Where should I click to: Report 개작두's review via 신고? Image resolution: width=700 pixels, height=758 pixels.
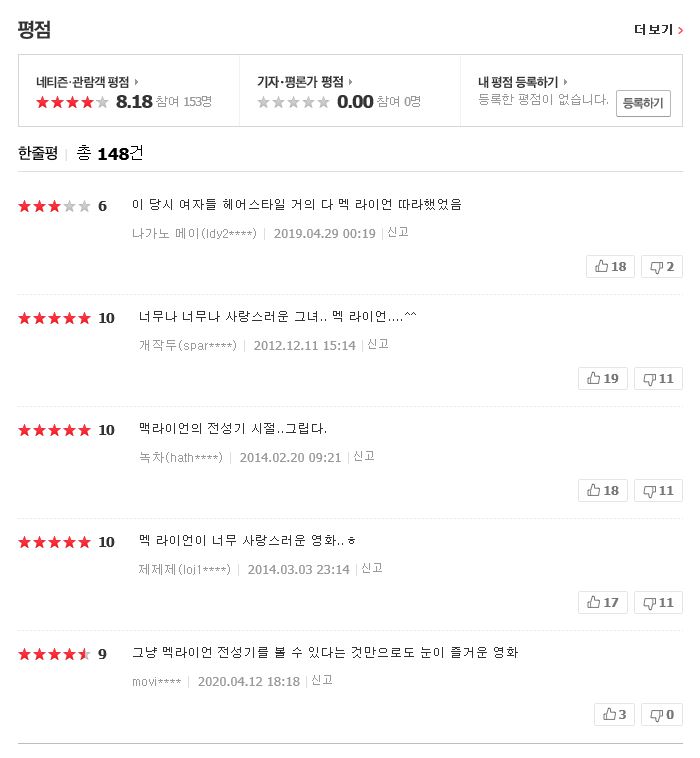click(x=378, y=344)
